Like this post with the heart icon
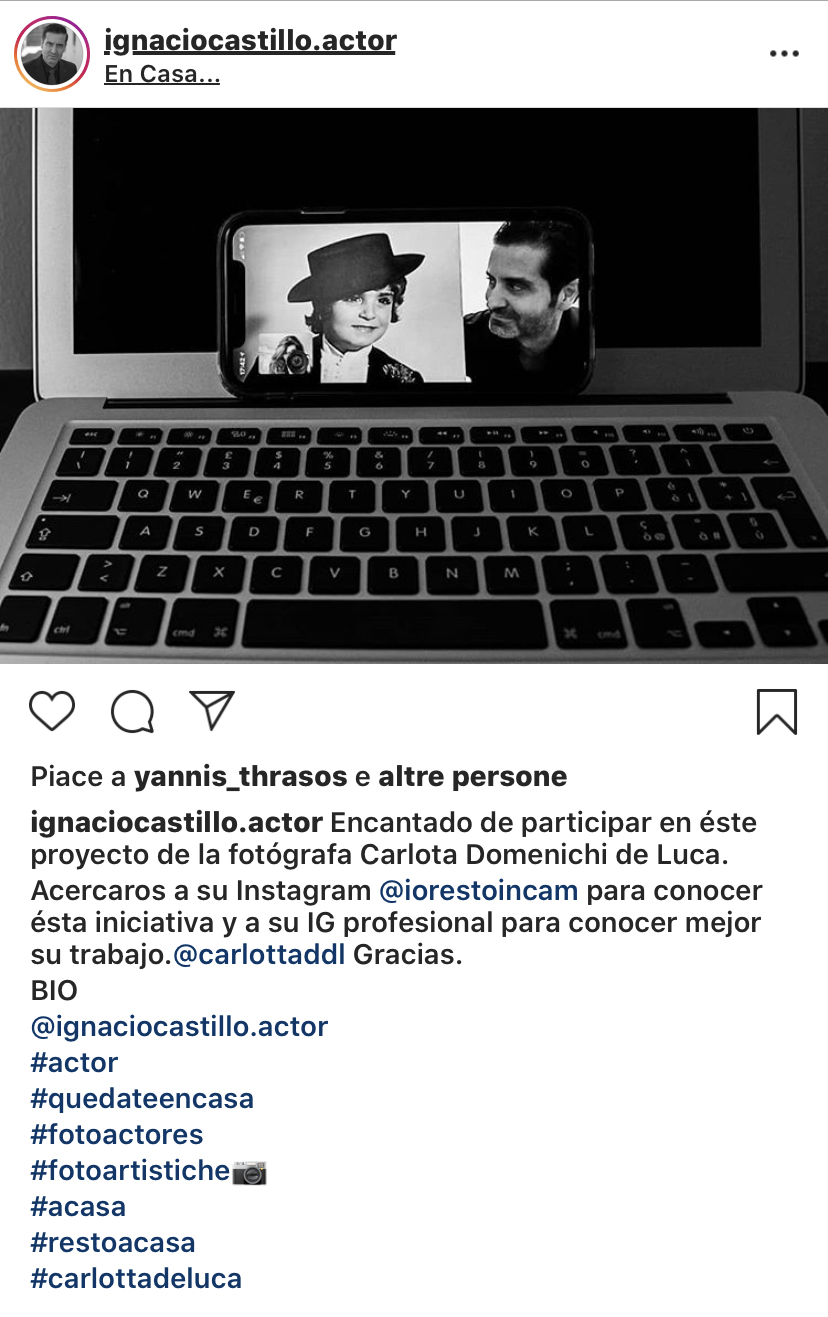828x1317 pixels. coord(52,711)
